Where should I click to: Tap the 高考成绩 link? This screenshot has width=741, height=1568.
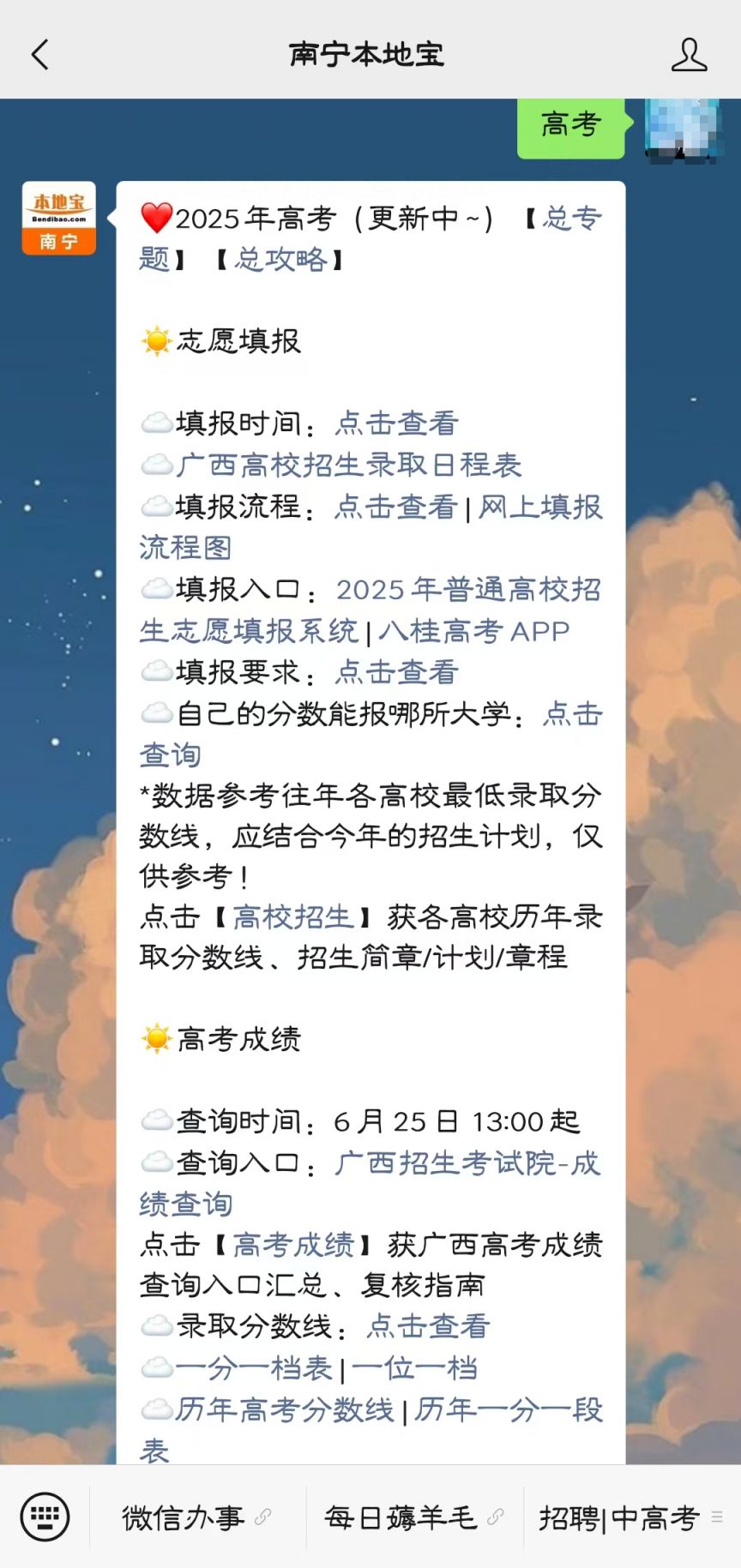pyautogui.click(x=292, y=1244)
